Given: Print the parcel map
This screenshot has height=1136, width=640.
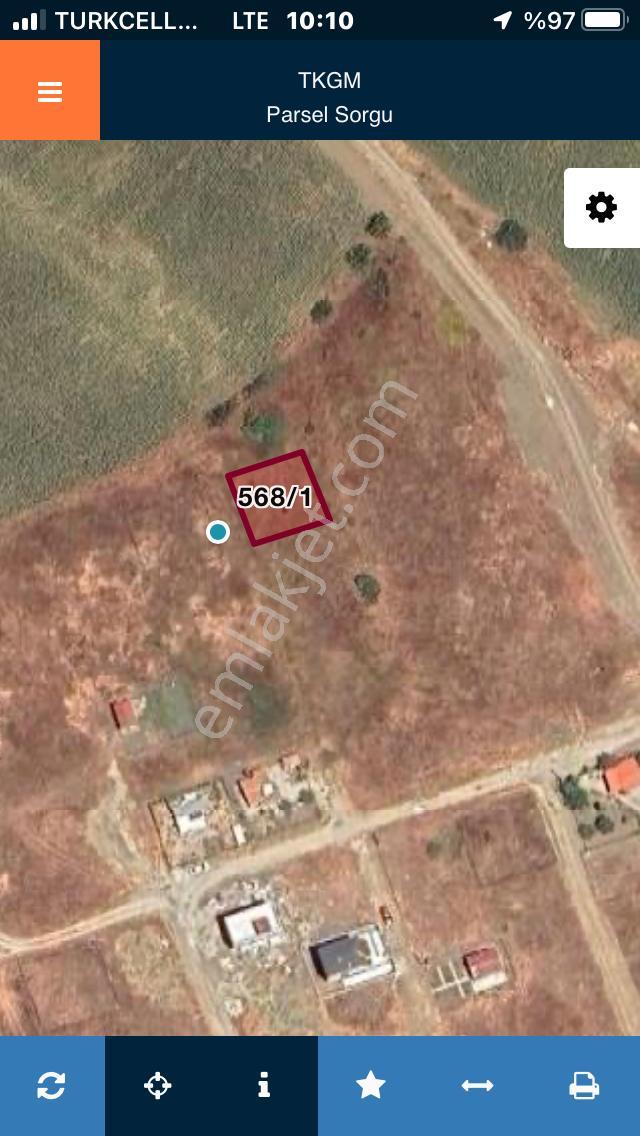Looking at the screenshot, I should tap(584, 1085).
